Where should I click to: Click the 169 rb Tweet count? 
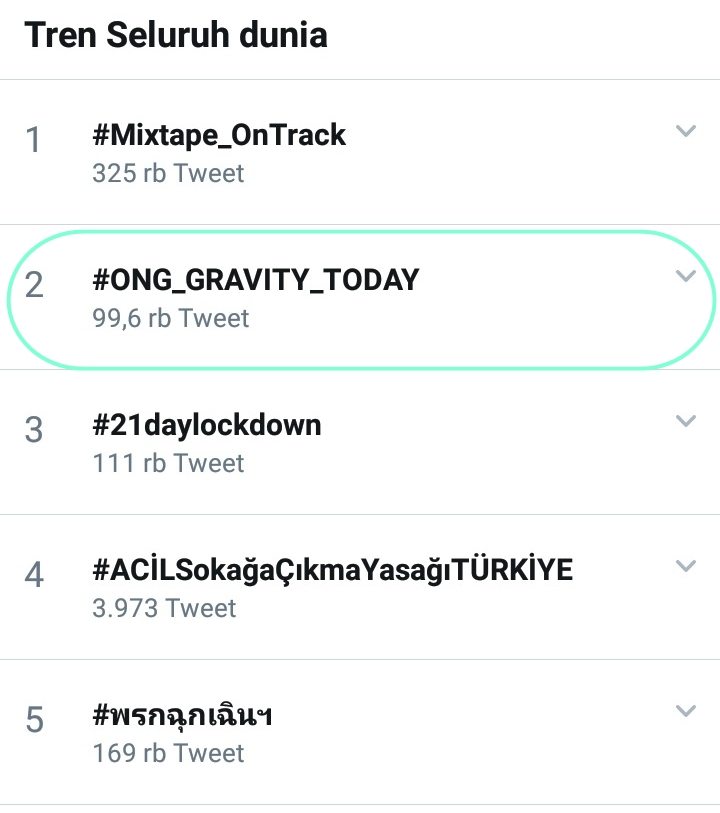click(168, 753)
